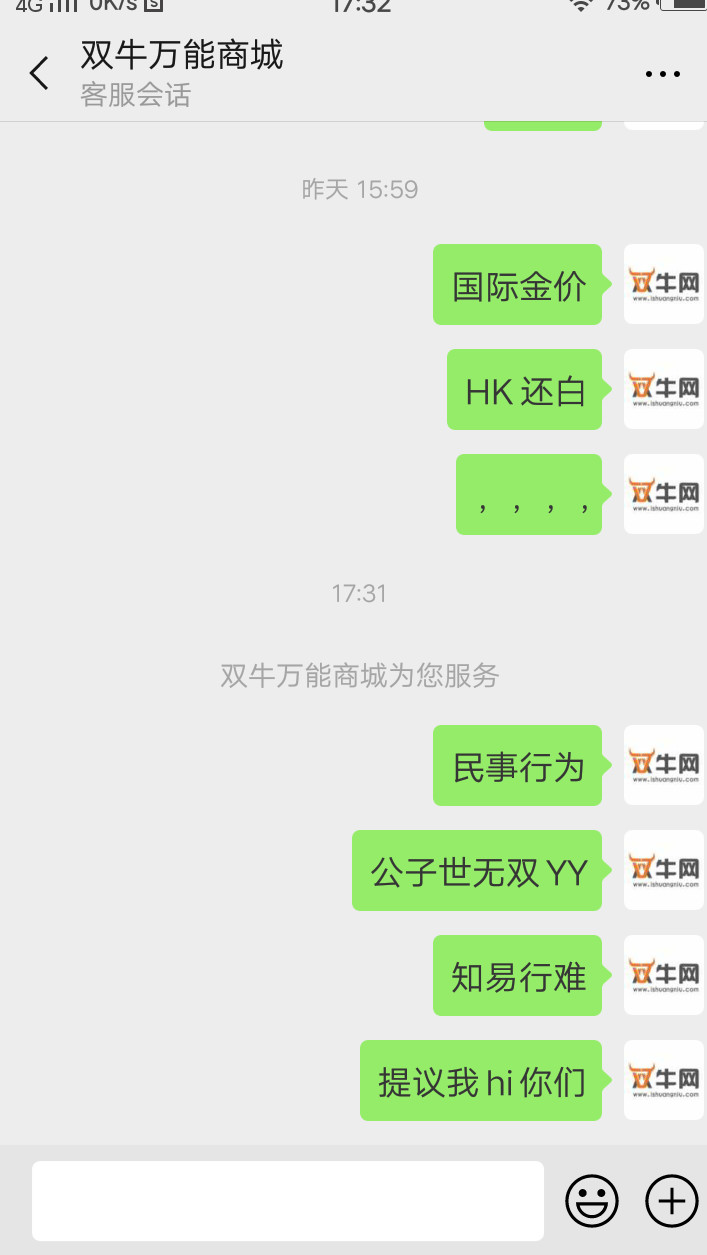Tap the avatar beside 知易行难 message
Image resolution: width=707 pixels, height=1255 pixels.
pos(663,975)
